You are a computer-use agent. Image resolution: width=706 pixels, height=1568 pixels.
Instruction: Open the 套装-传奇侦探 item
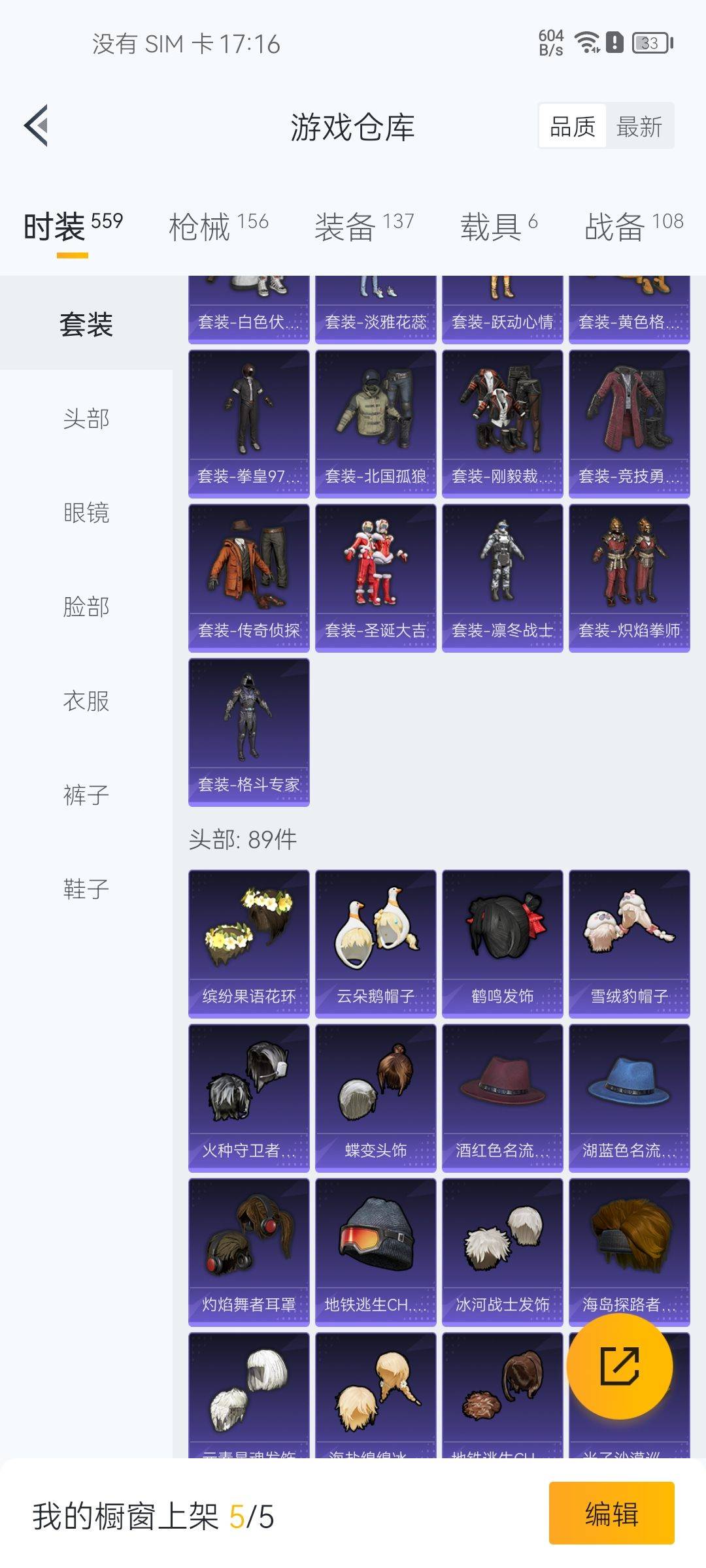coord(248,578)
